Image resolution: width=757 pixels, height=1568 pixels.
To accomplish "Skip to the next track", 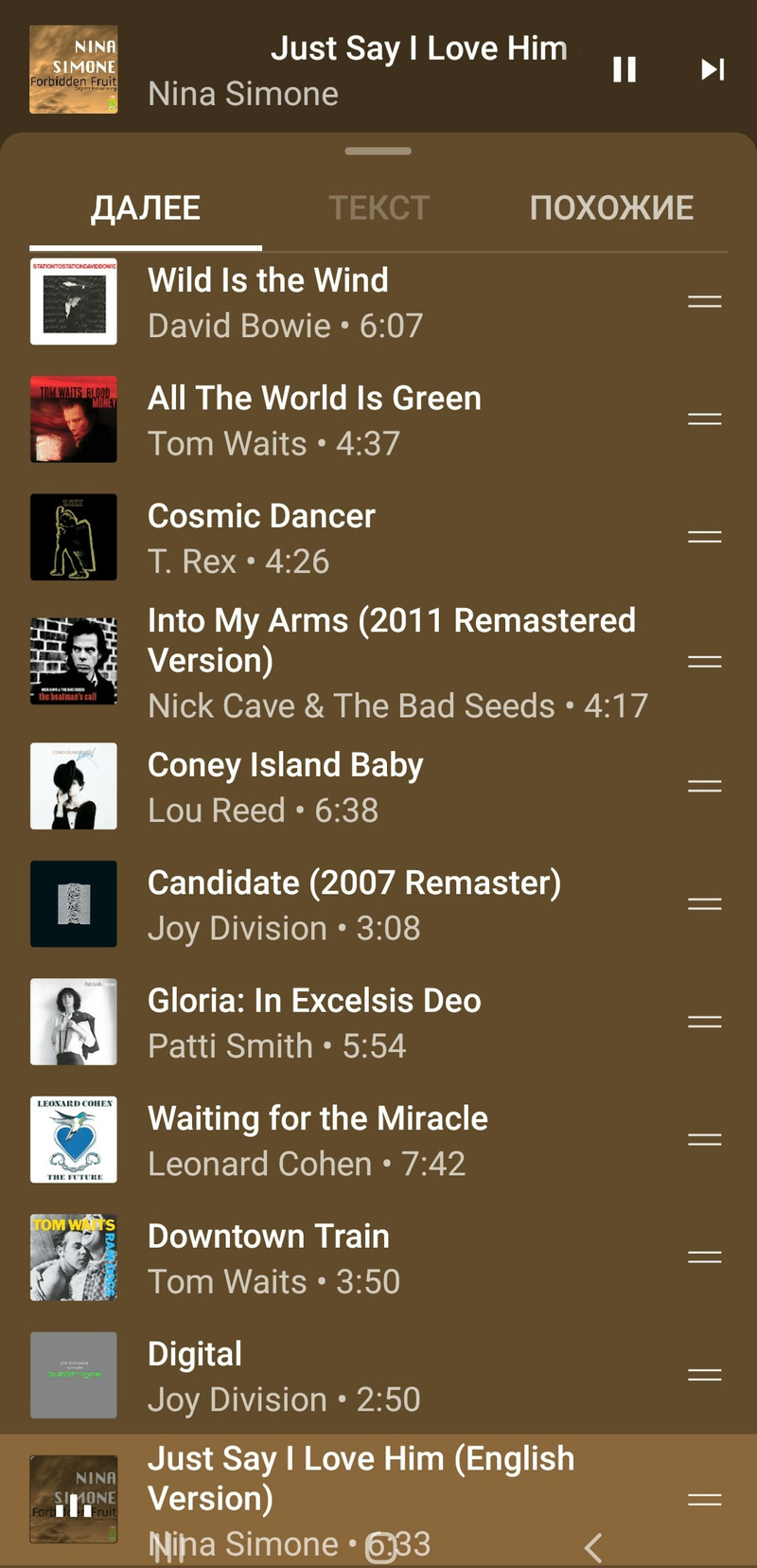I will (712, 69).
